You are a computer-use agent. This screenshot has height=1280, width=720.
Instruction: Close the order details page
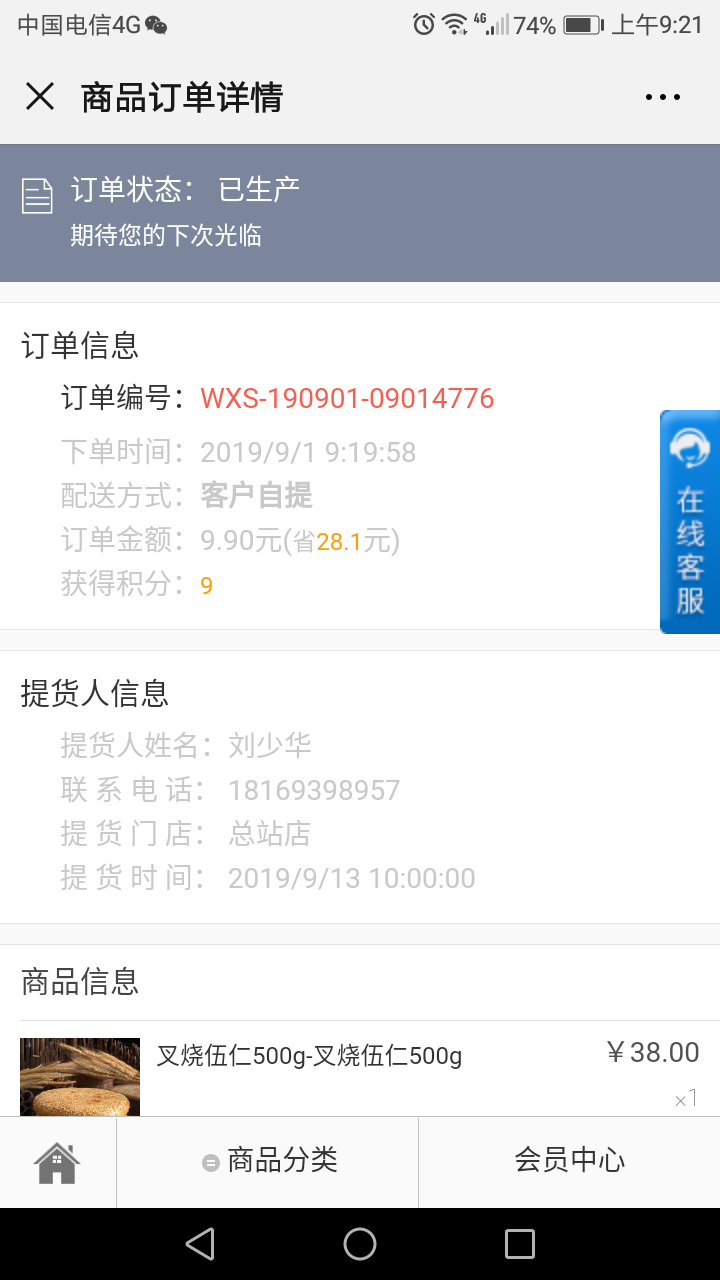pyautogui.click(x=40, y=97)
